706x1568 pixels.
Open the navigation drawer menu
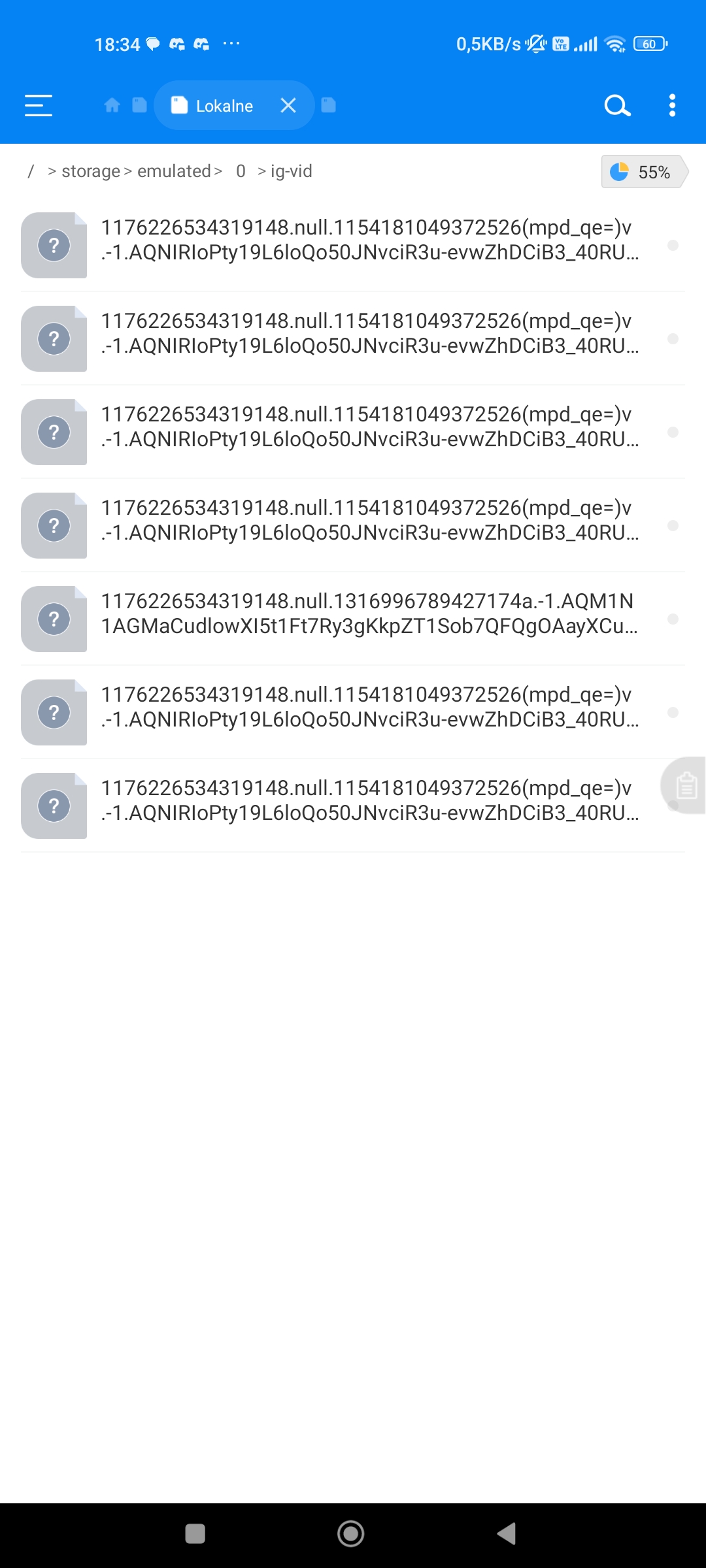[x=39, y=105]
